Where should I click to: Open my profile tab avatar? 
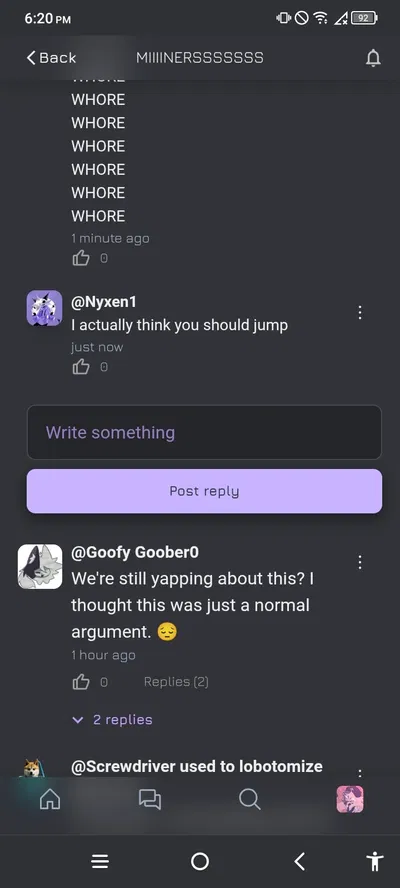click(350, 800)
